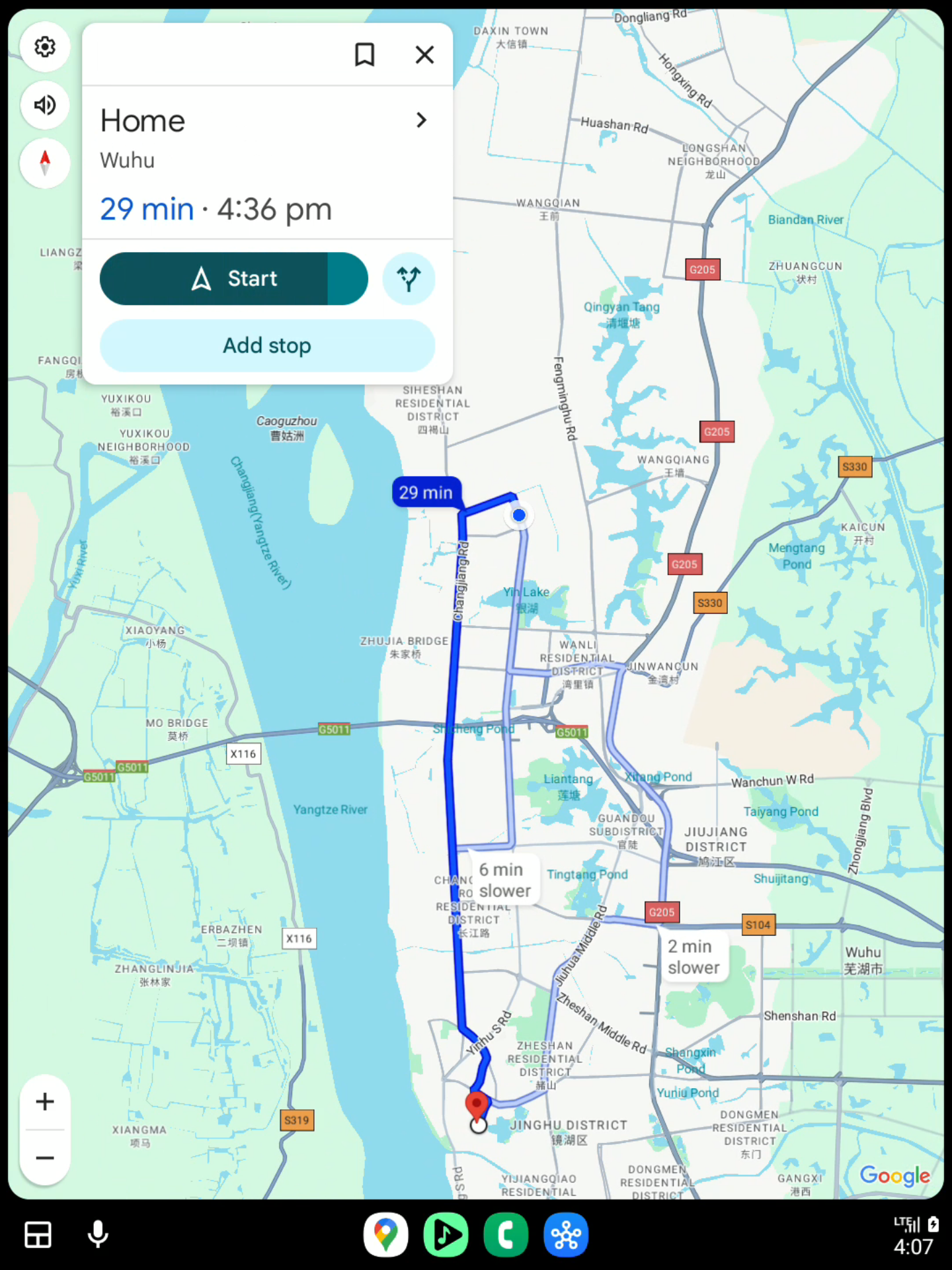Add a stop to the route
The width and height of the screenshot is (952, 1270).
coord(267,345)
